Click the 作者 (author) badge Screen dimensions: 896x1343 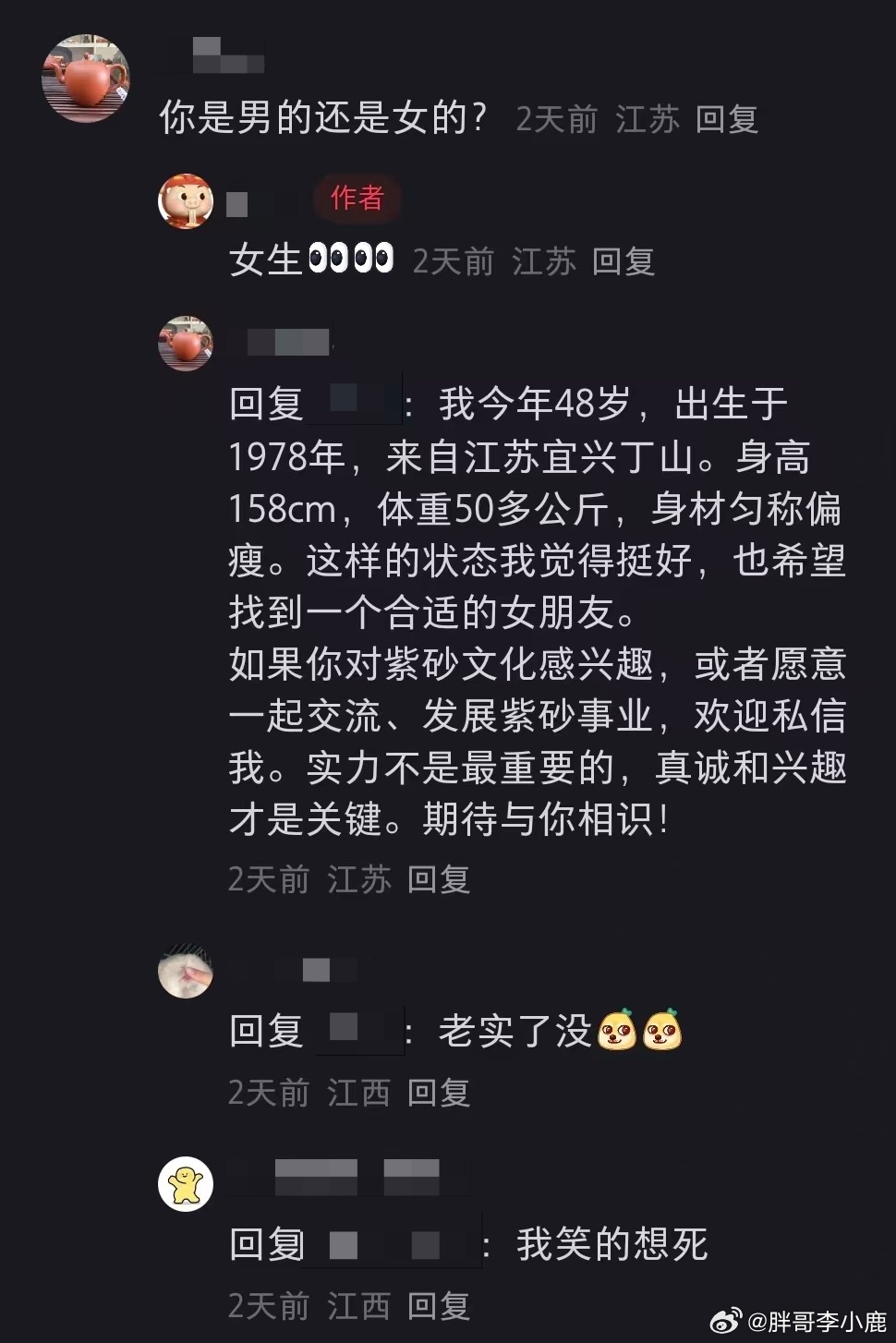coord(357,200)
